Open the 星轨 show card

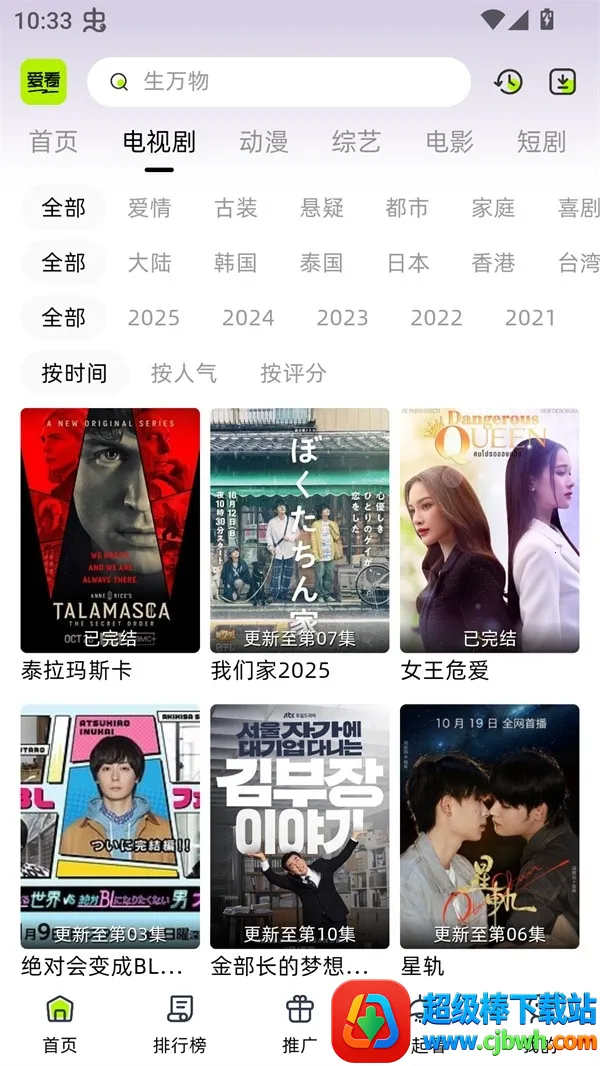(x=490, y=826)
